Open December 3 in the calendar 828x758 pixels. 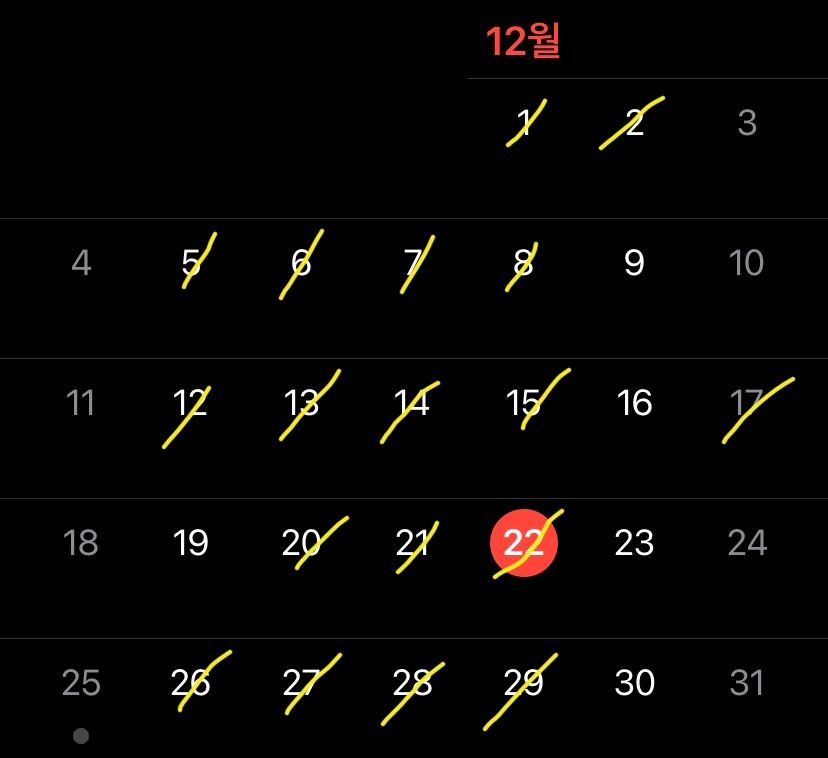point(746,123)
